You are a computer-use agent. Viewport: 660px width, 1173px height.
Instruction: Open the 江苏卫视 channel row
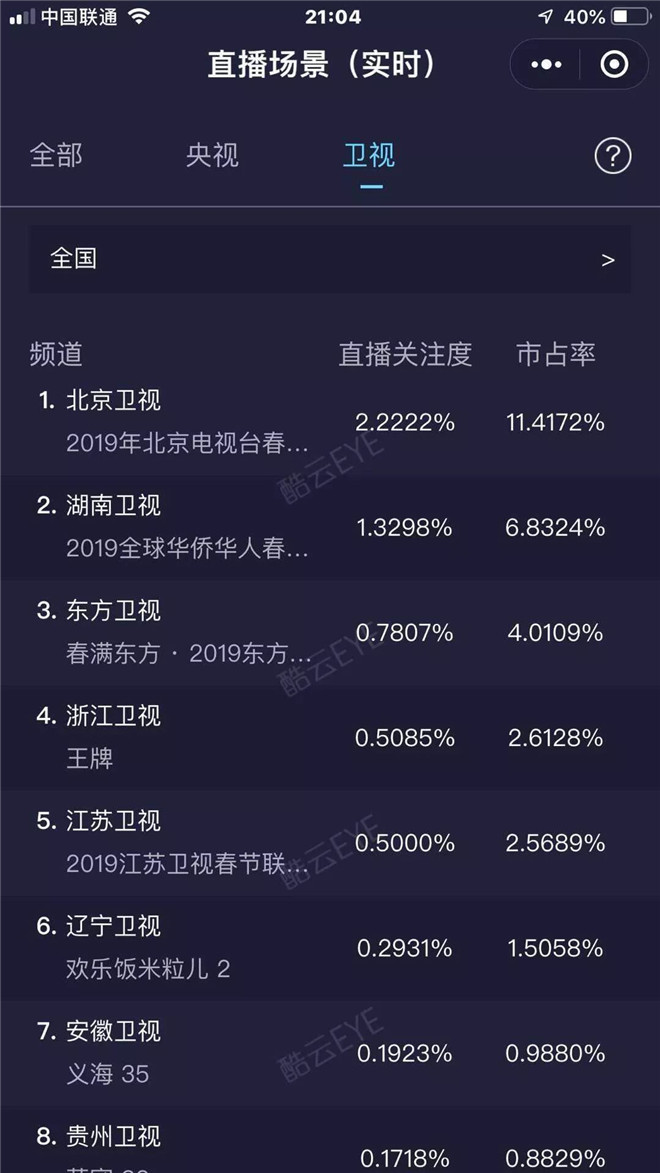tap(330, 844)
